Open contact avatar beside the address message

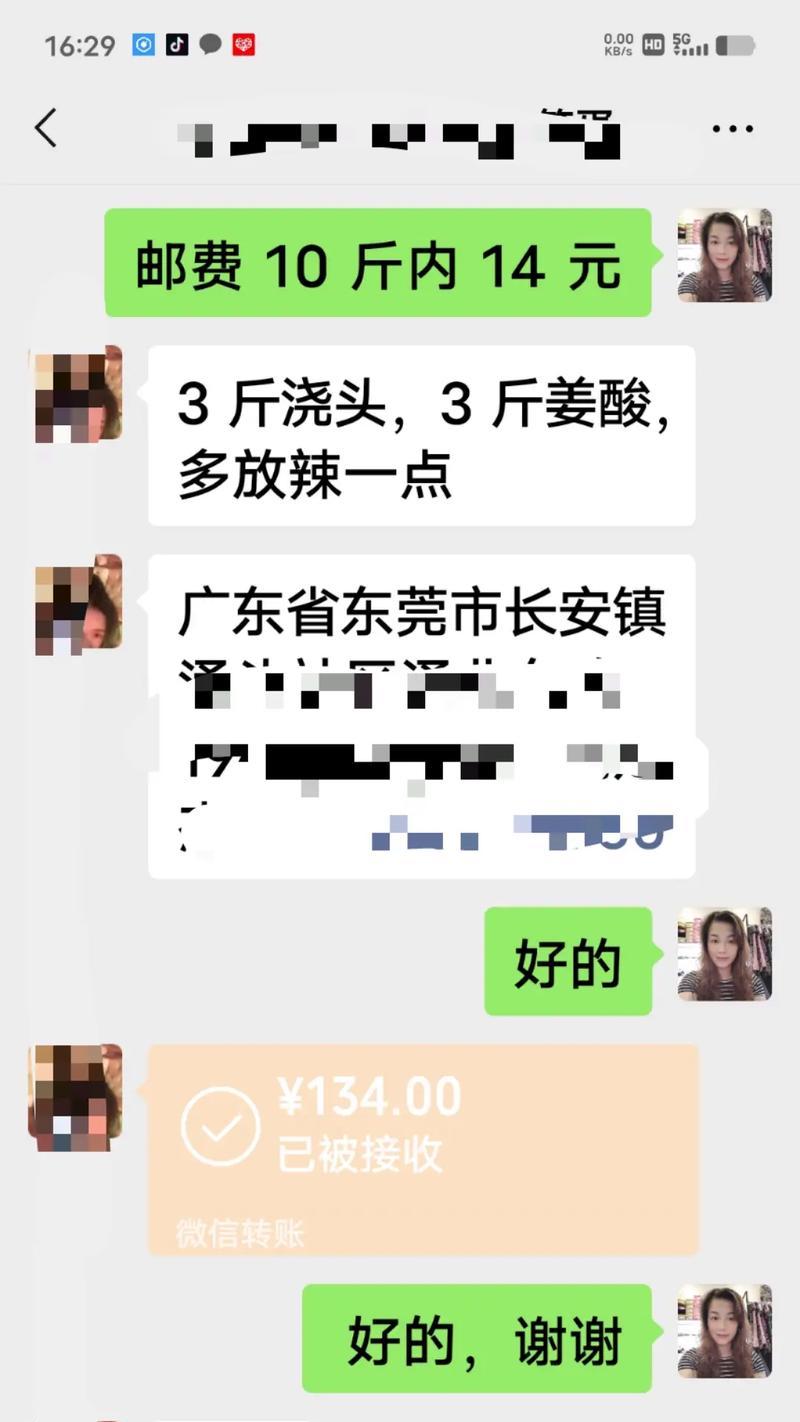[76, 604]
